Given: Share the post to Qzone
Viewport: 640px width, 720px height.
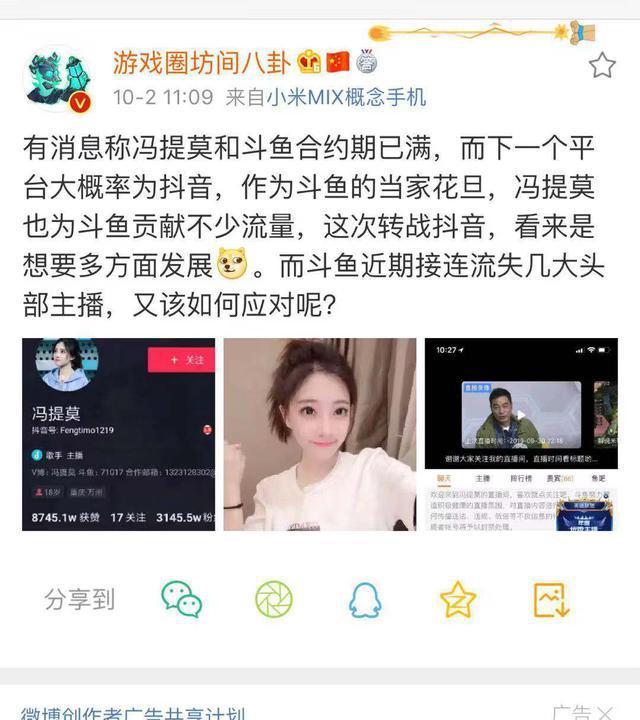Looking at the screenshot, I should [x=458, y=599].
